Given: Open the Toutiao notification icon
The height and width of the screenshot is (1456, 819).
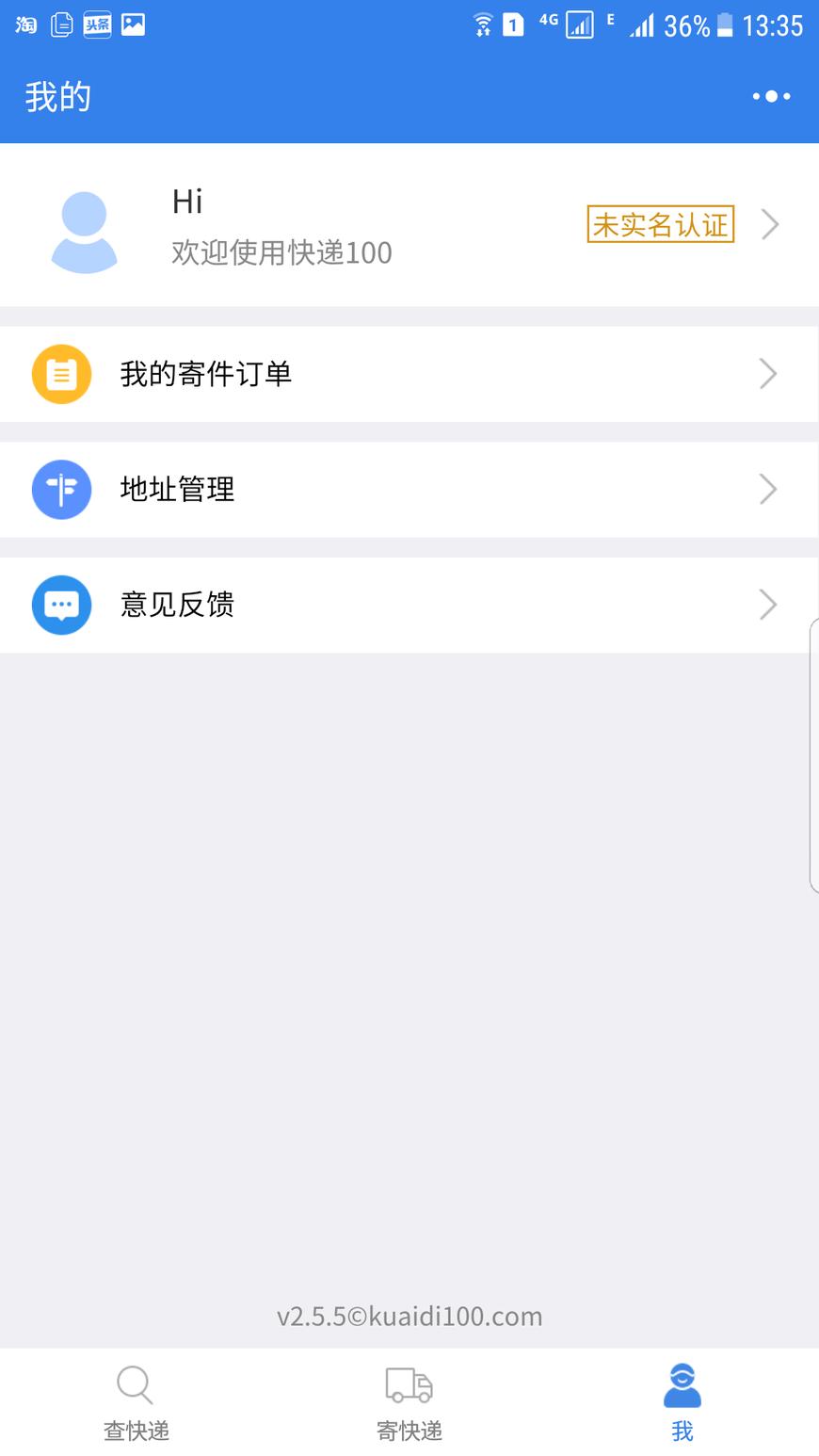Looking at the screenshot, I should point(94,24).
